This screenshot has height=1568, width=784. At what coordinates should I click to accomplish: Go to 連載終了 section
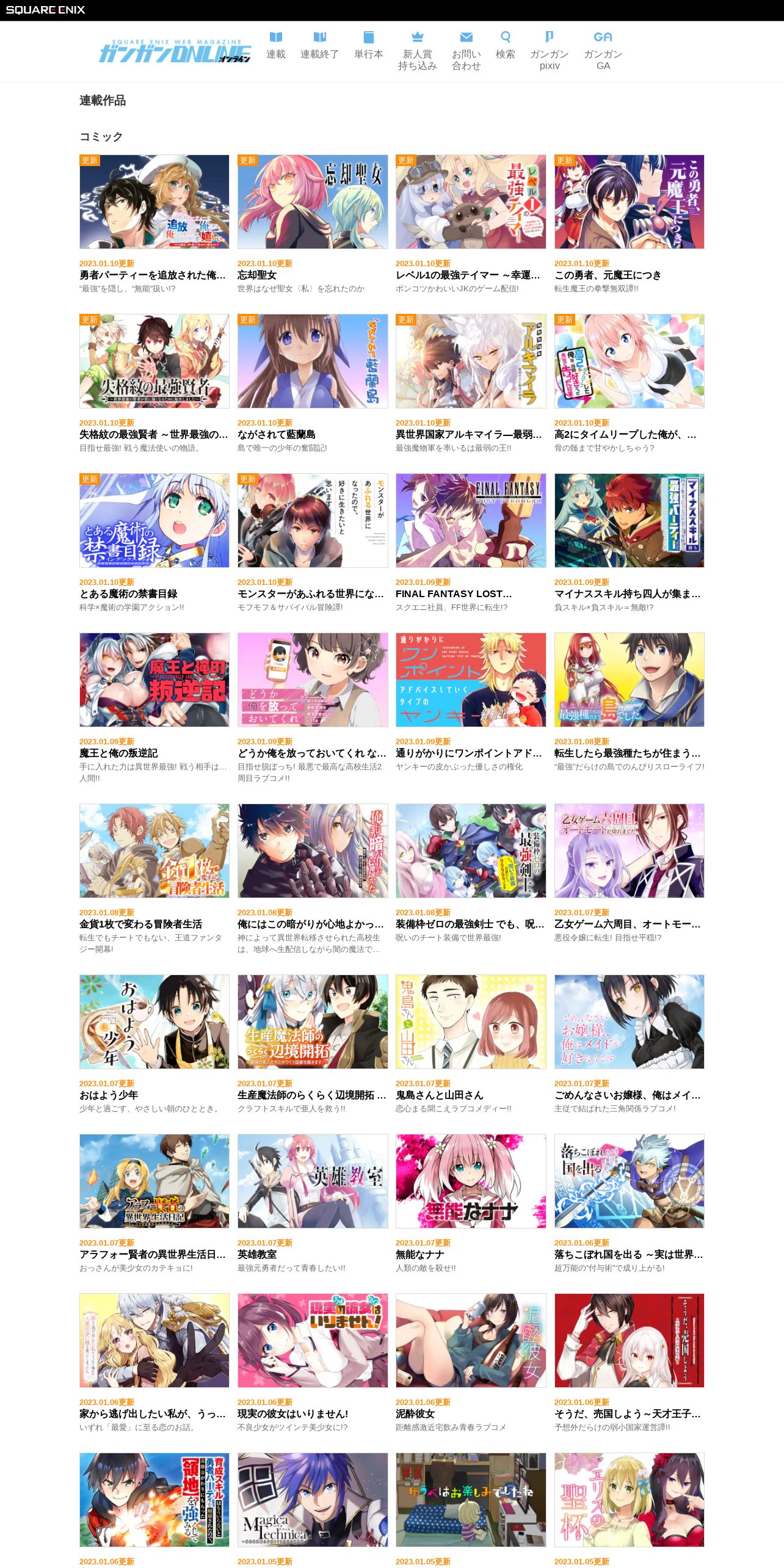tap(319, 46)
